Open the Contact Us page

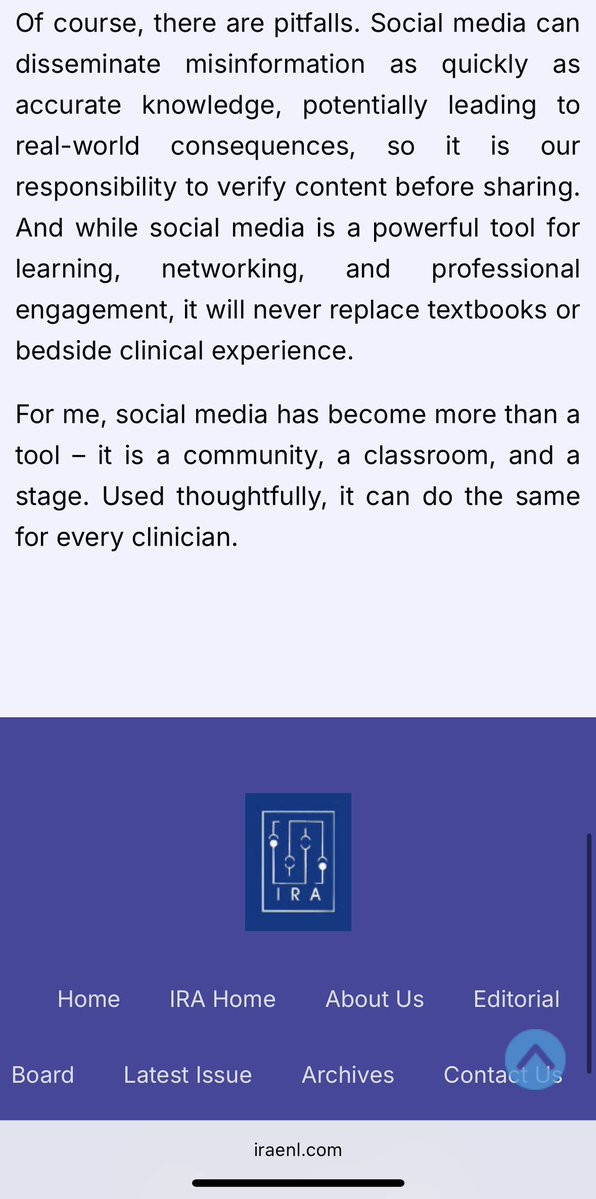coord(503,1074)
